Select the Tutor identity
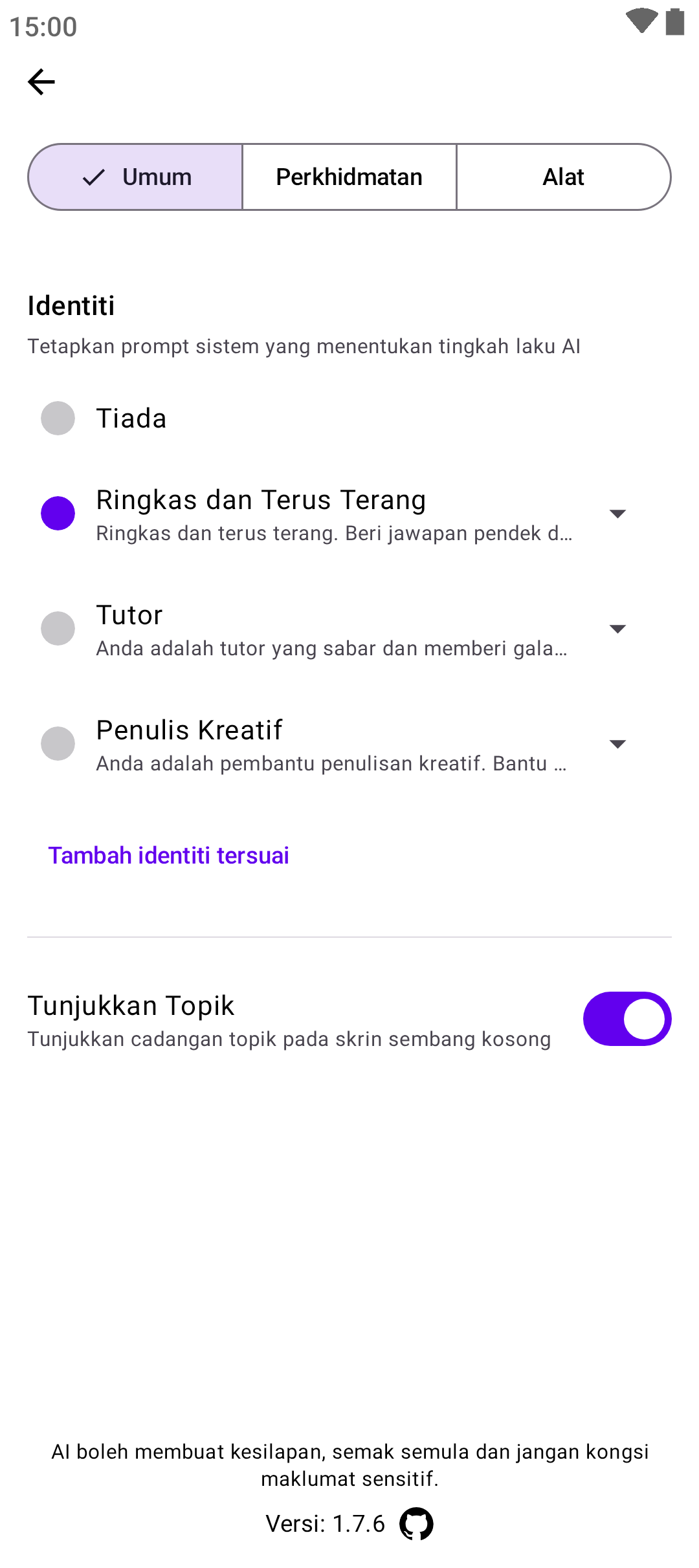Image resolution: width=699 pixels, height=1568 pixels. click(58, 629)
